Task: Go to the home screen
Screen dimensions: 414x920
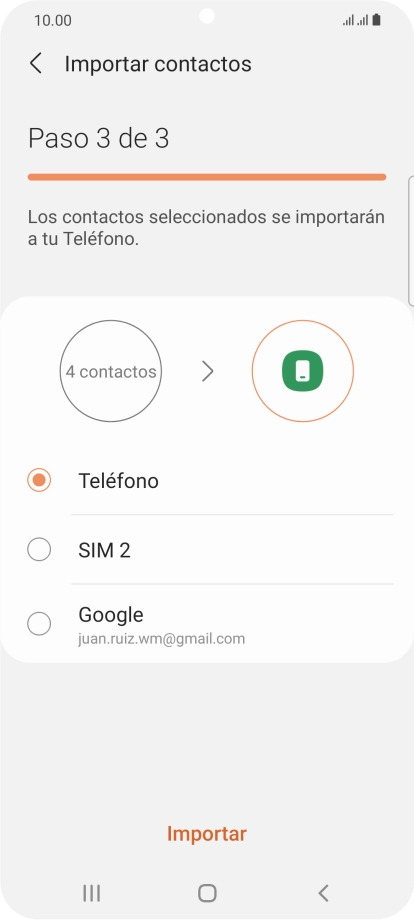Action: pyautogui.click(x=207, y=893)
